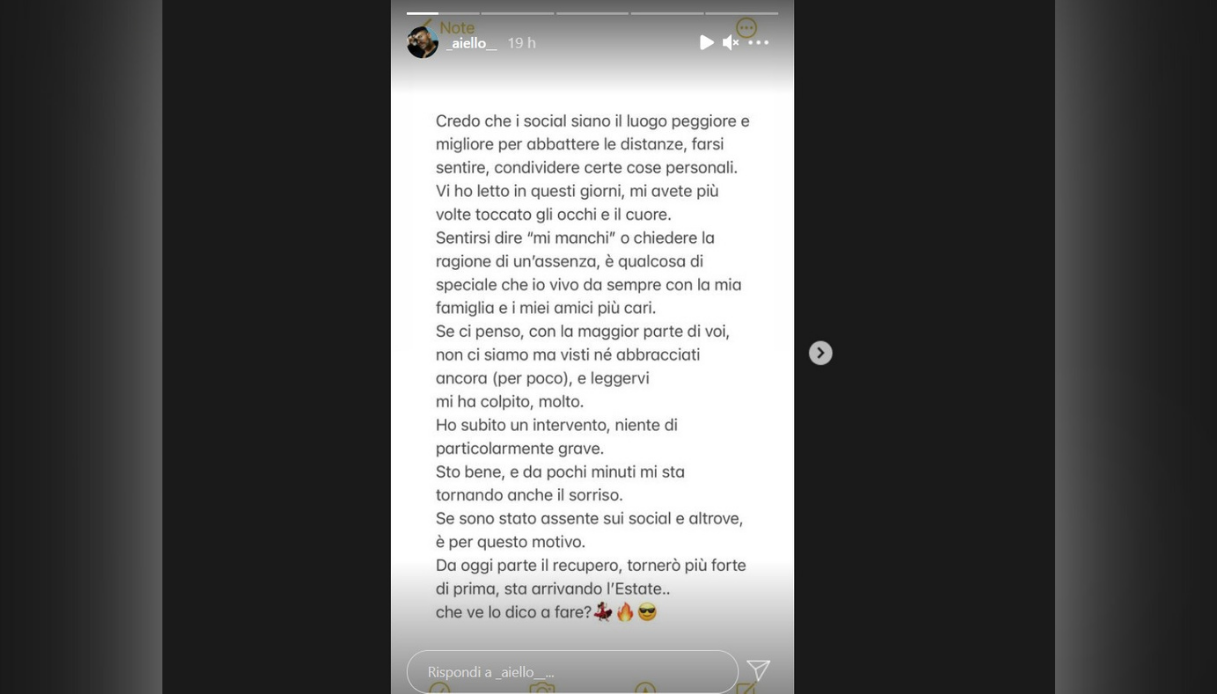Unmute the story audio

click(731, 42)
